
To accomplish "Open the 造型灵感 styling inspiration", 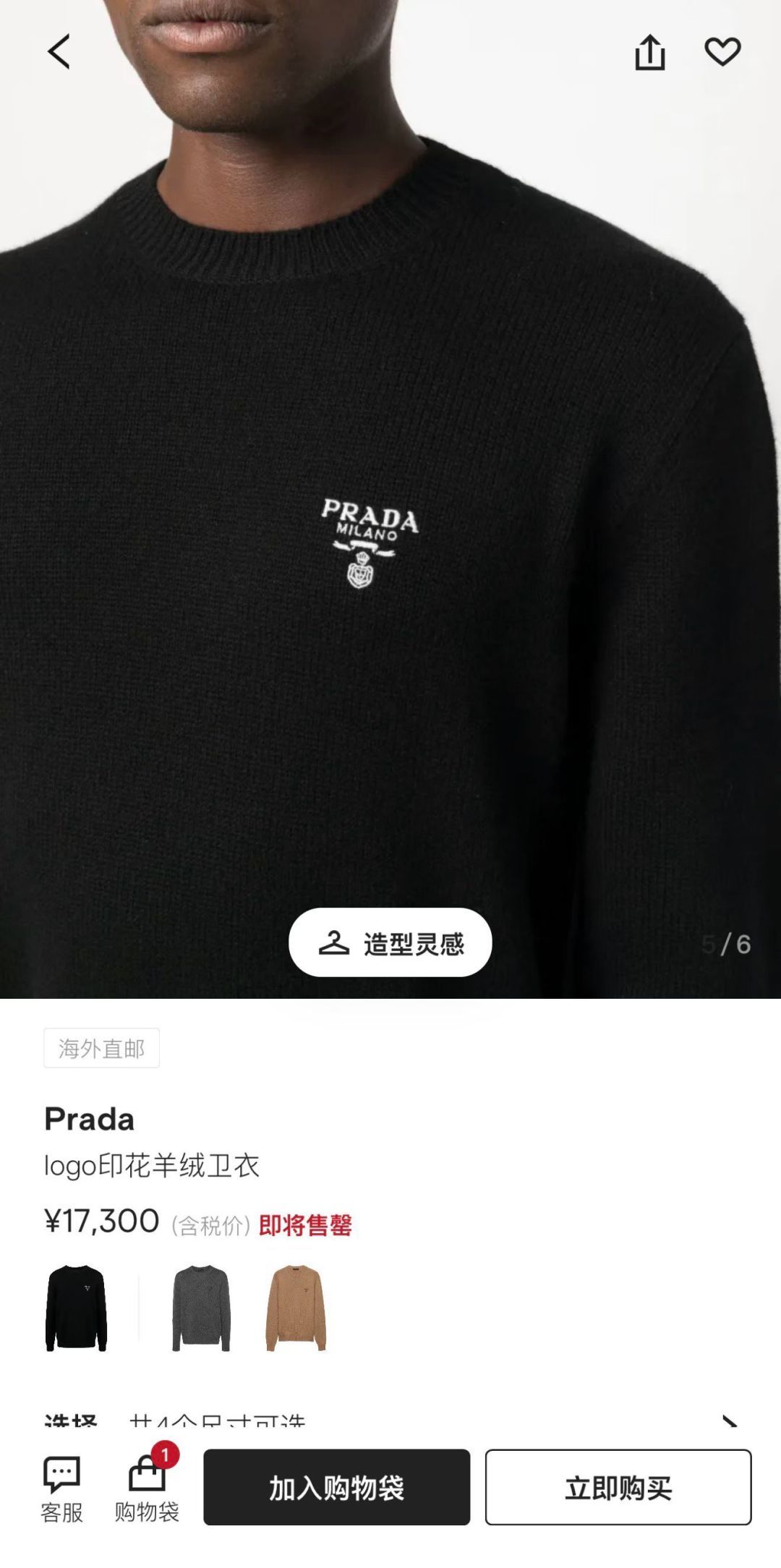I will pyautogui.click(x=390, y=943).
